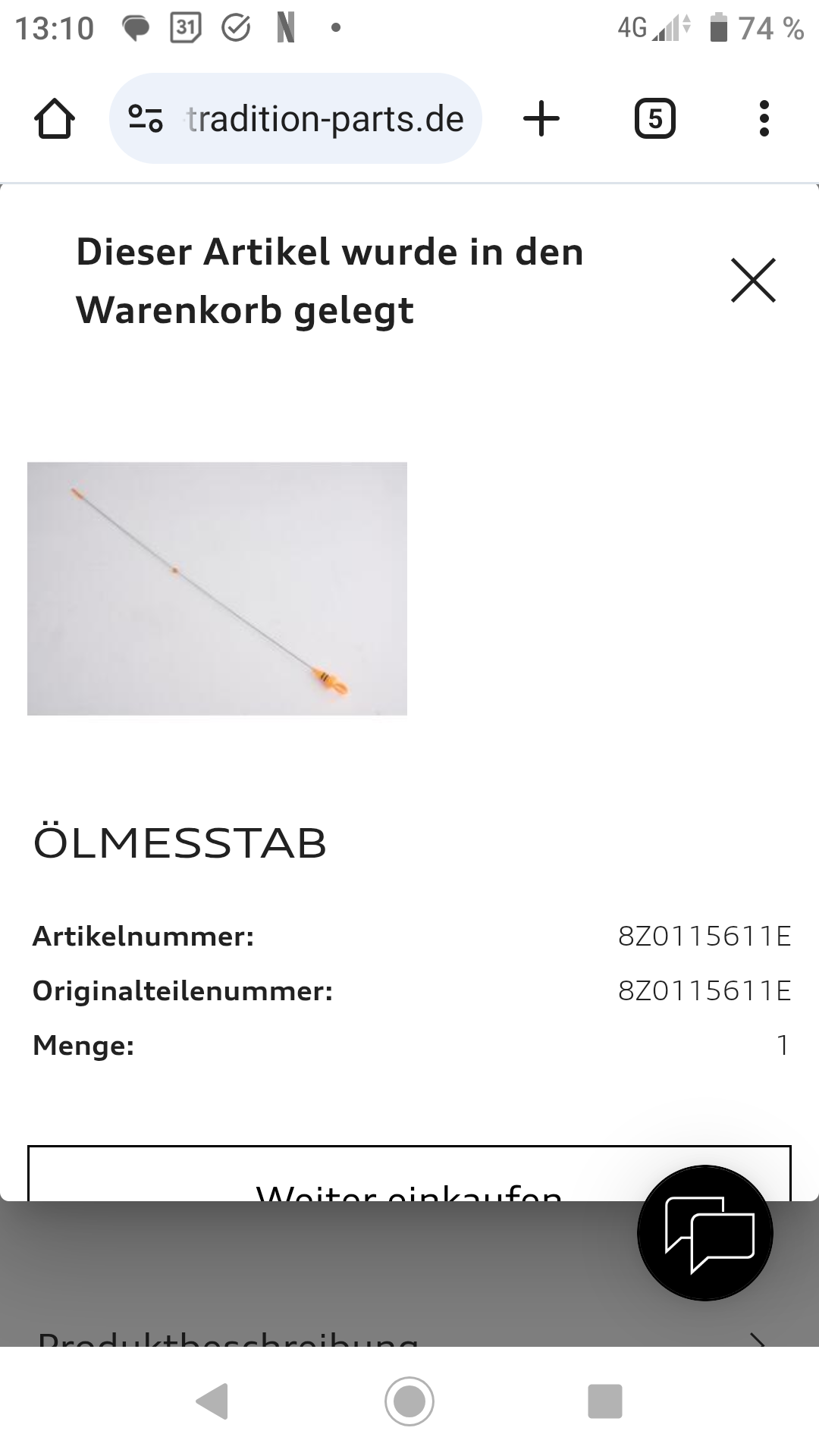Tap the tradition-parts.de address bar
This screenshot has width=819, height=1456.
pyautogui.click(x=296, y=119)
